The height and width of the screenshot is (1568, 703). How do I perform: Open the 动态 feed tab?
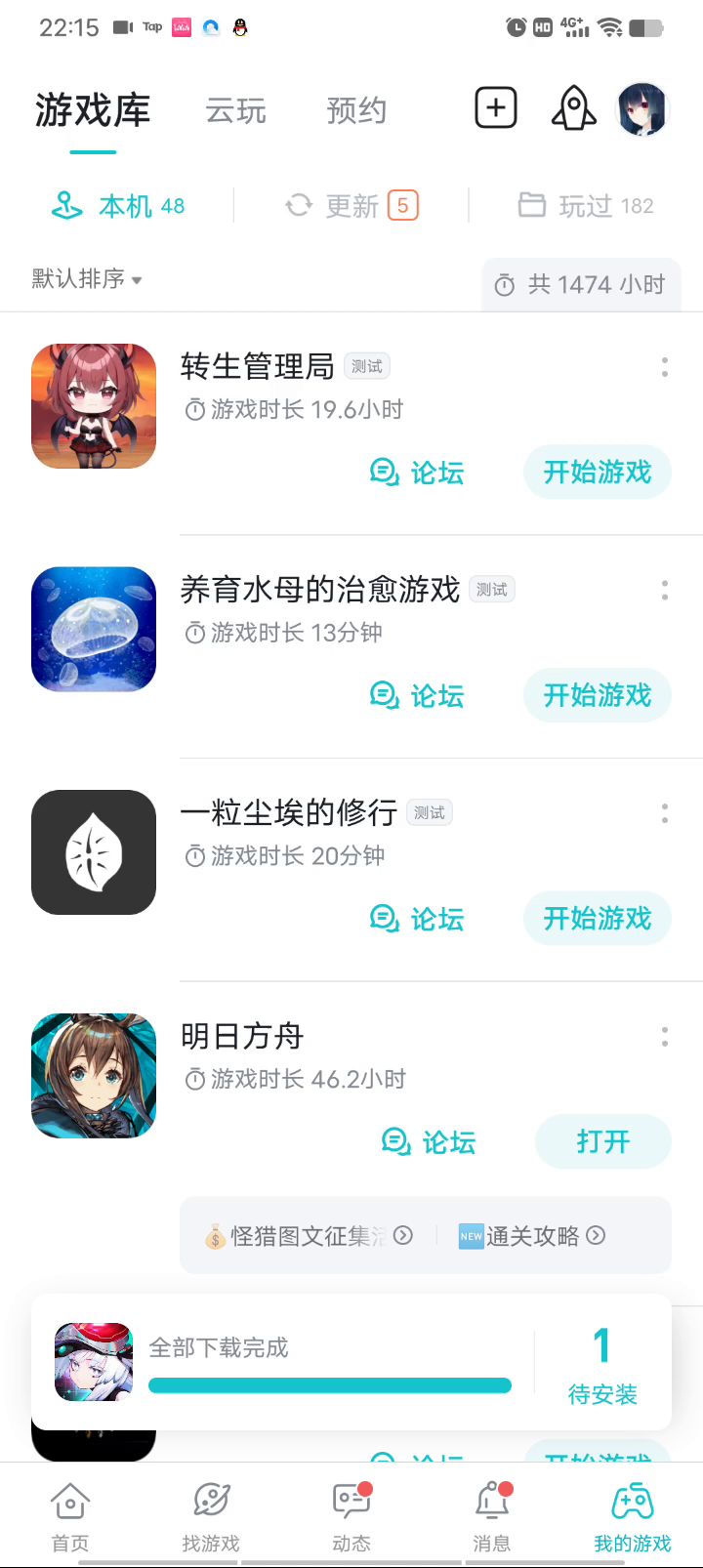point(351,1515)
